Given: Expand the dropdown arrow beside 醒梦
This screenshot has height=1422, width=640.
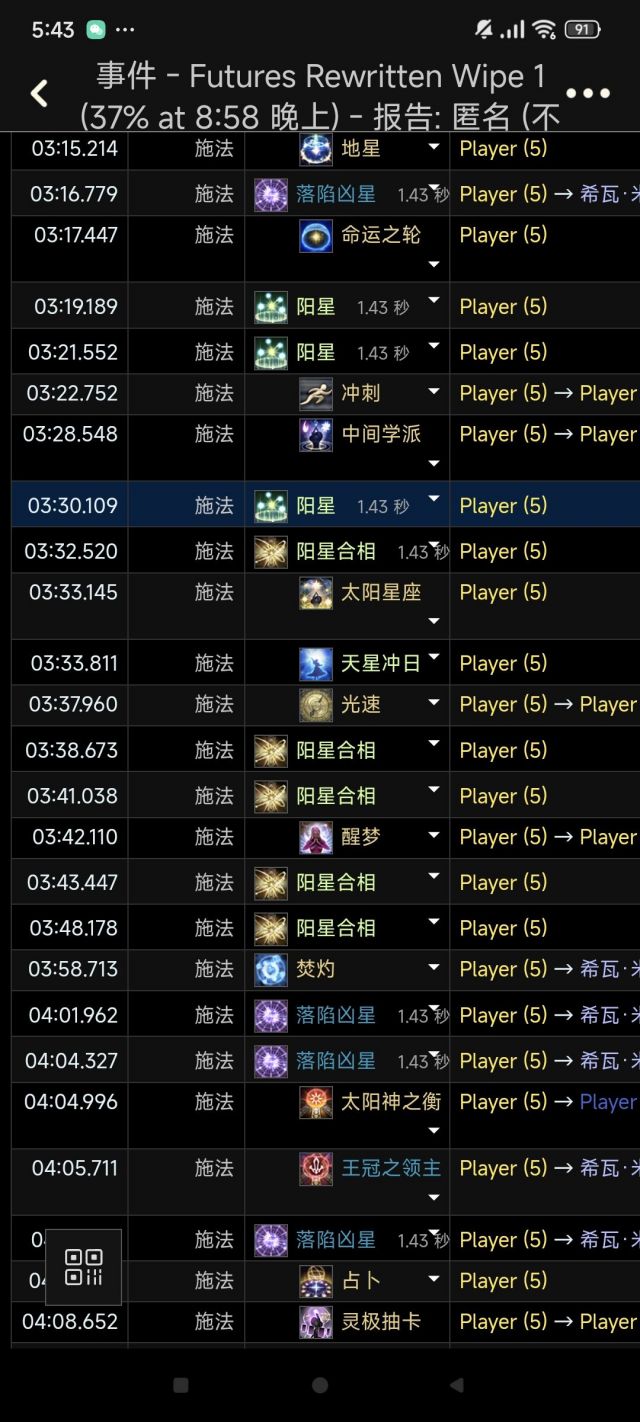Looking at the screenshot, I should (434, 836).
